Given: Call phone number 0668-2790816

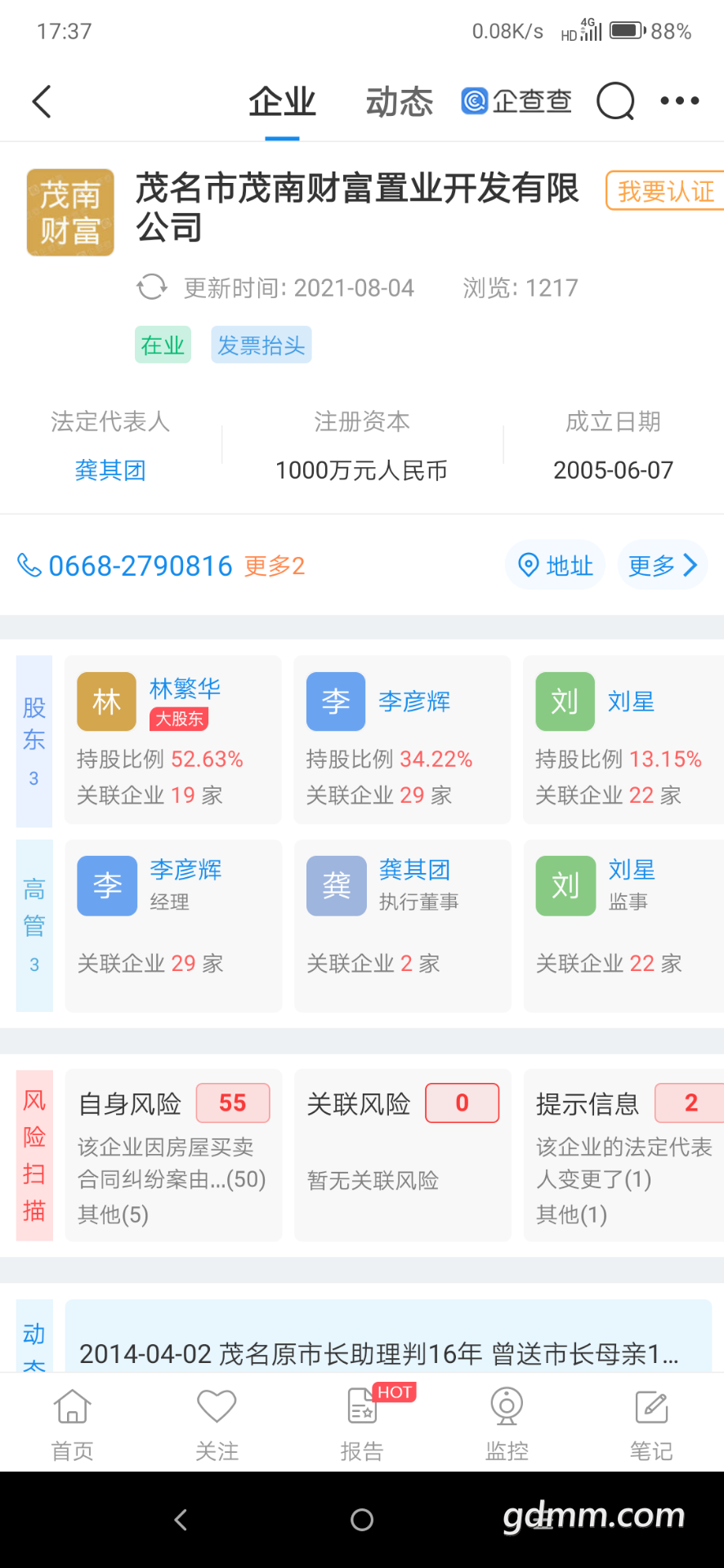Looking at the screenshot, I should 140,566.
